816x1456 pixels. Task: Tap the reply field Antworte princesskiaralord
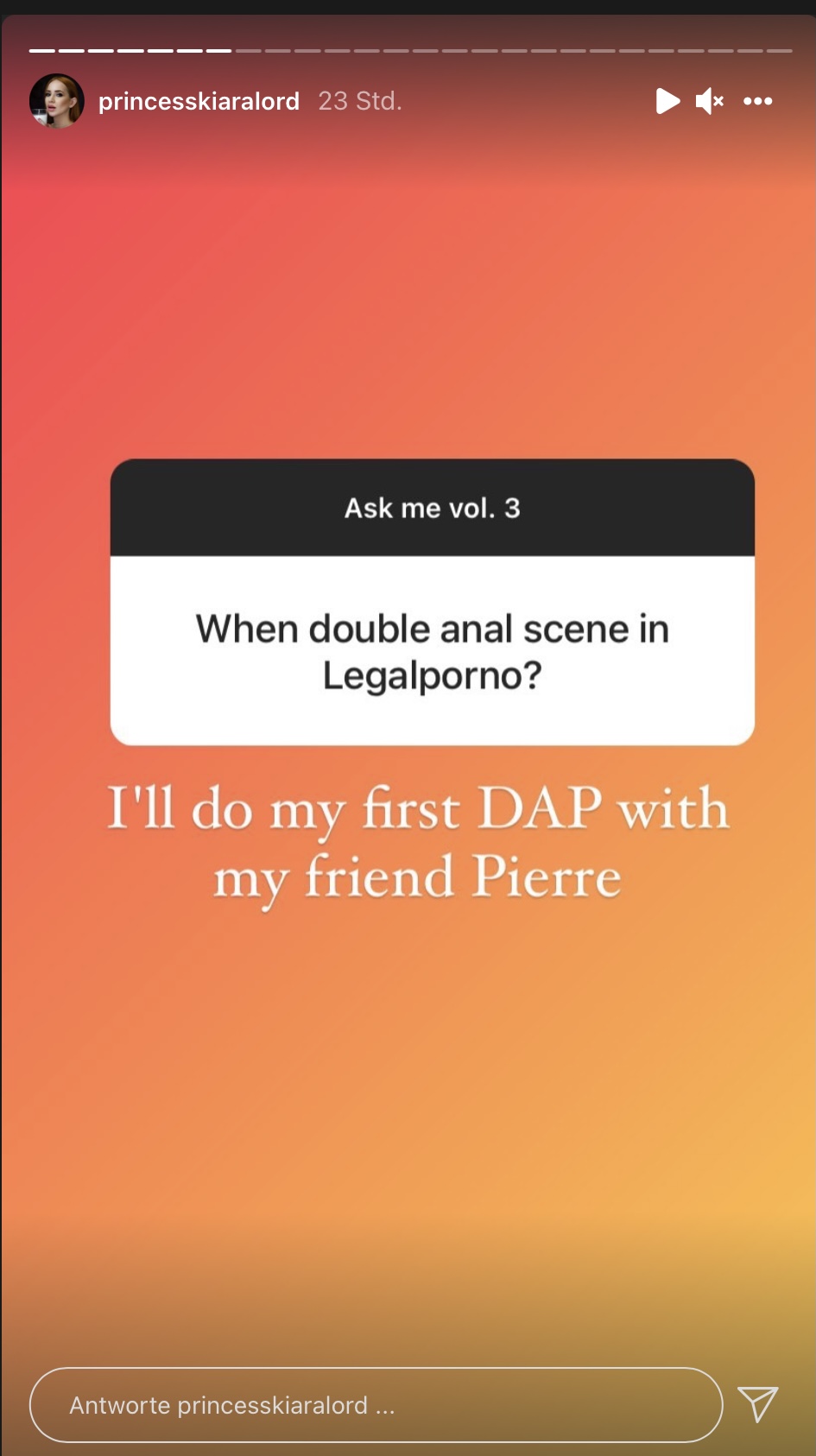click(x=376, y=1405)
